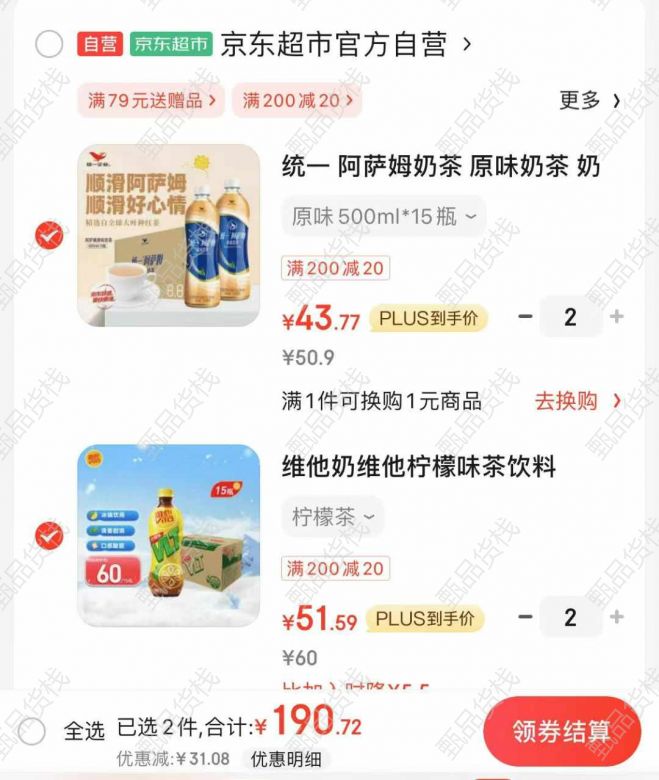This screenshot has width=659, height=780.
Task: Toggle the 全选 select-all checkbox
Action: [33, 731]
